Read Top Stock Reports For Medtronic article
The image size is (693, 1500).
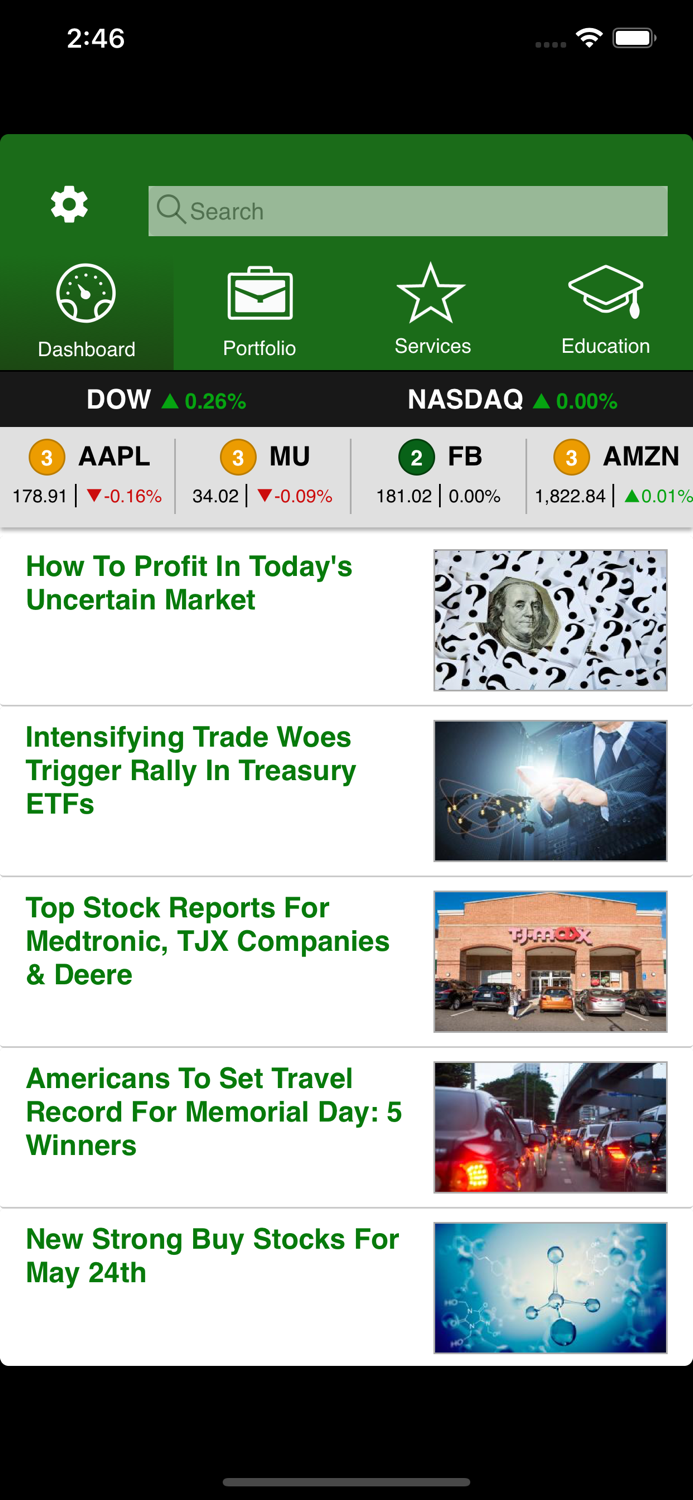point(207,941)
